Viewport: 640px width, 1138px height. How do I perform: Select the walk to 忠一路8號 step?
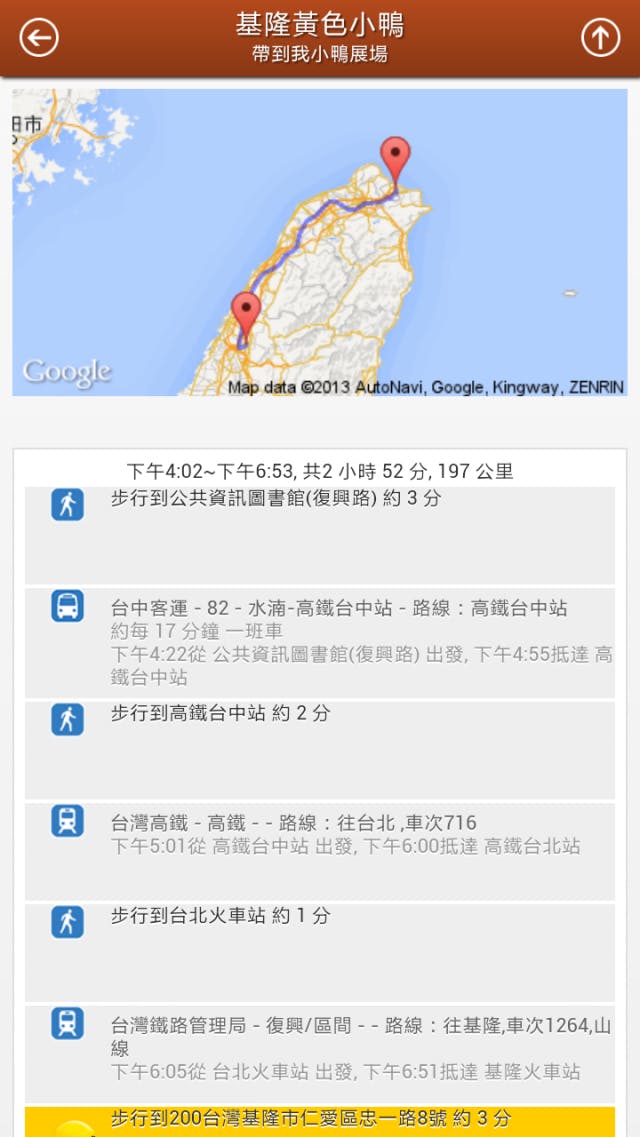coord(320,1121)
